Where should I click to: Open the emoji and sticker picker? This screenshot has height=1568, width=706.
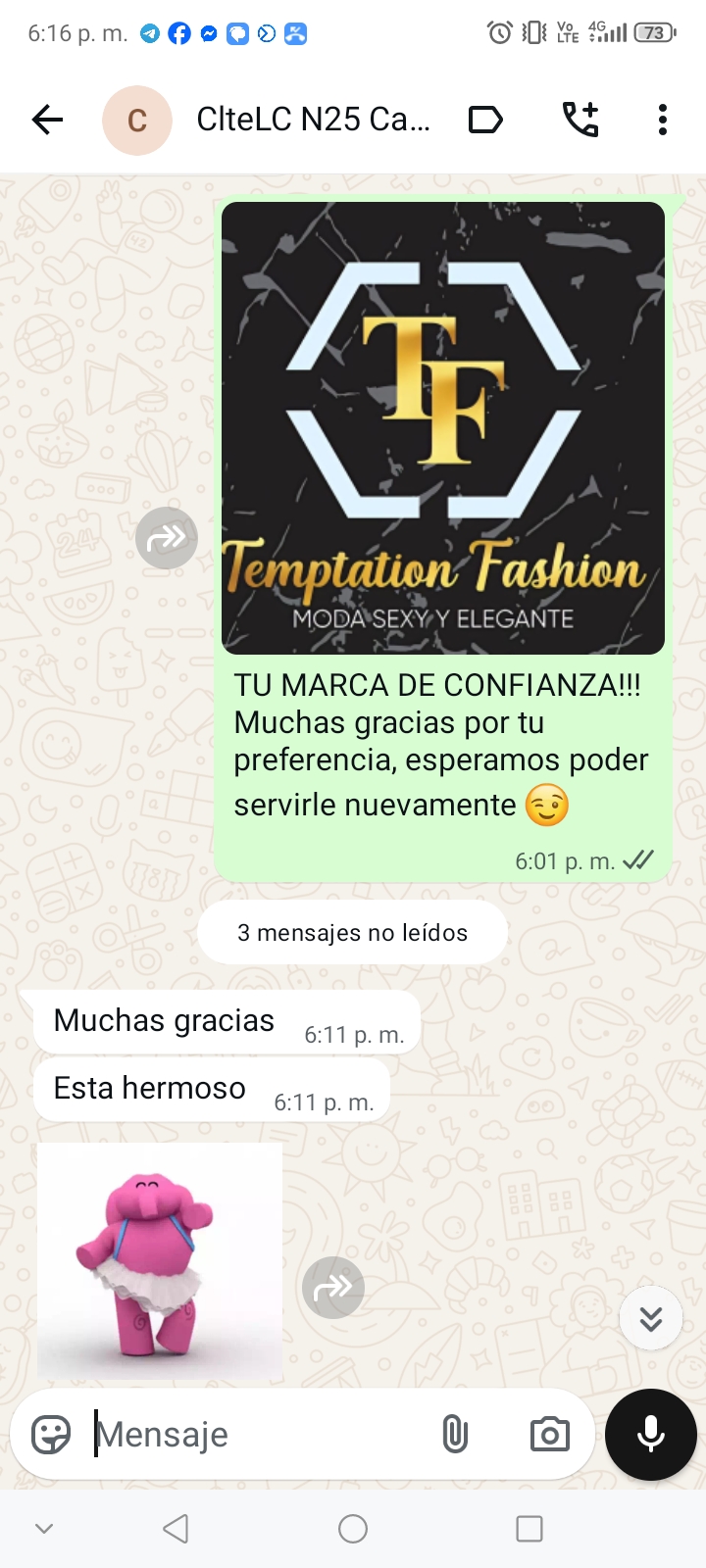(51, 1435)
